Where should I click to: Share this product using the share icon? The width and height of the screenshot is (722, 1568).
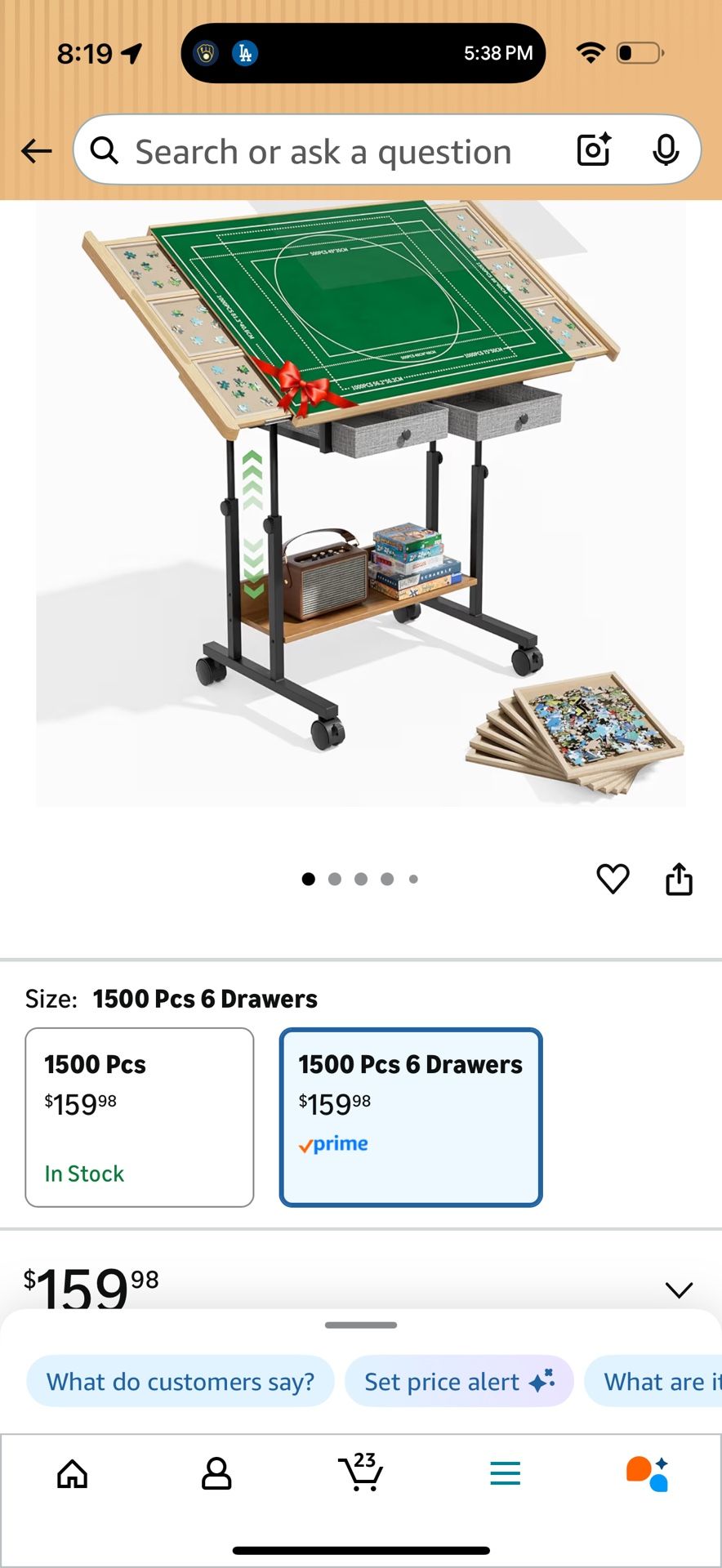tap(680, 879)
